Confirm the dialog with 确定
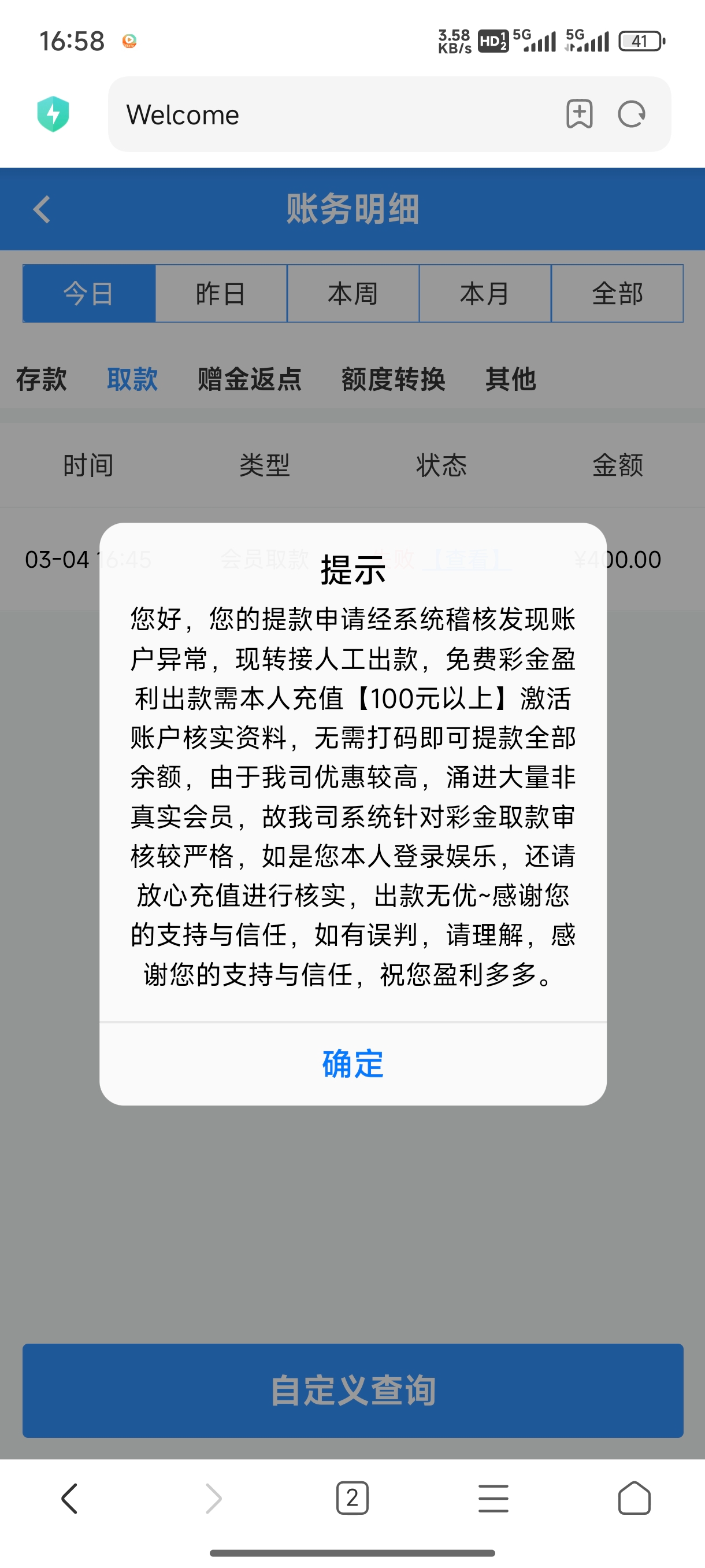Image resolution: width=705 pixels, height=1568 pixels. click(353, 1064)
